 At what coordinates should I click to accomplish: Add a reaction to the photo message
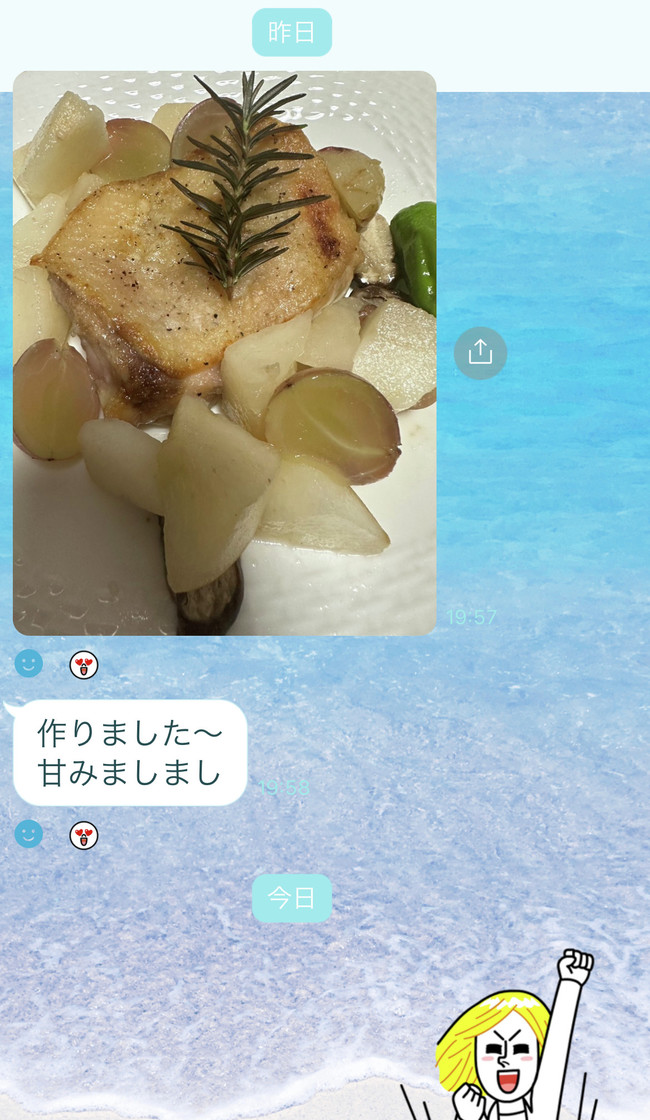pos(29,663)
